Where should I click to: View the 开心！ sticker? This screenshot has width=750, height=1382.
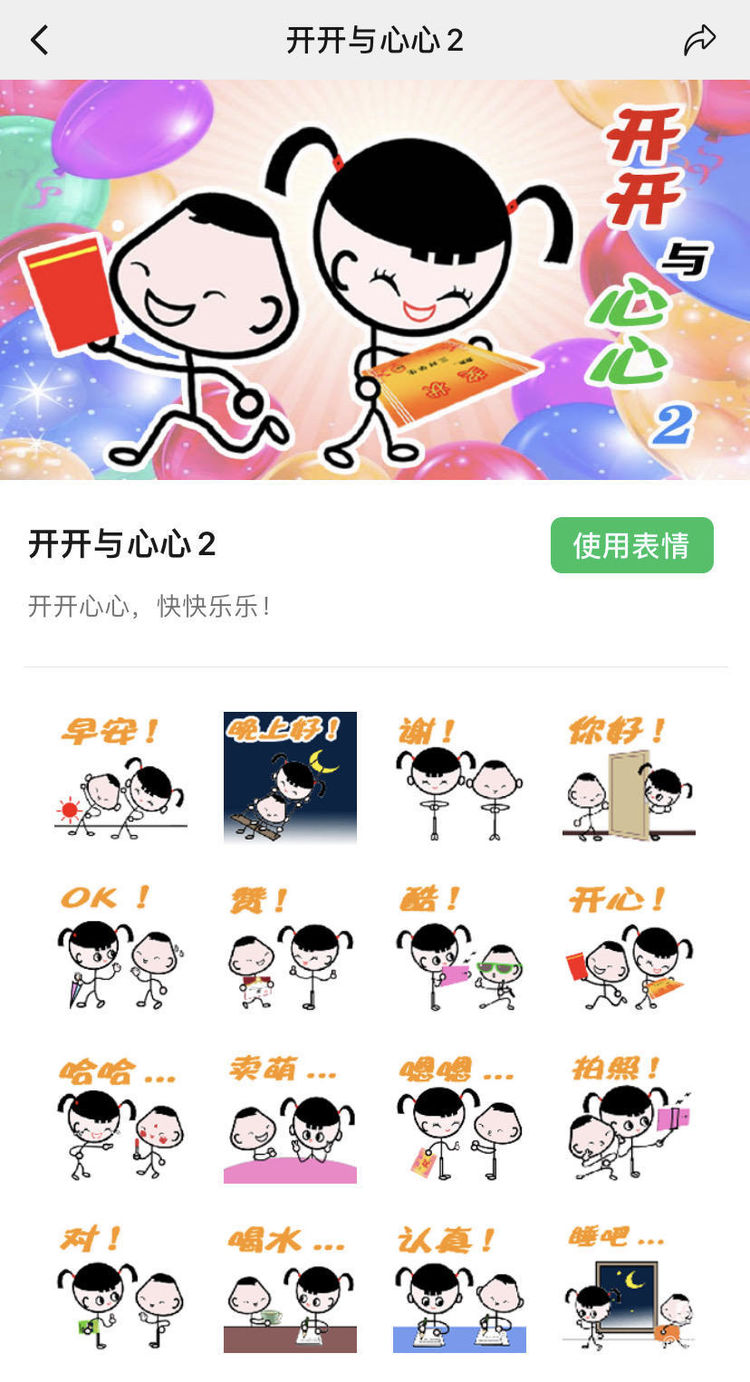tap(628, 947)
